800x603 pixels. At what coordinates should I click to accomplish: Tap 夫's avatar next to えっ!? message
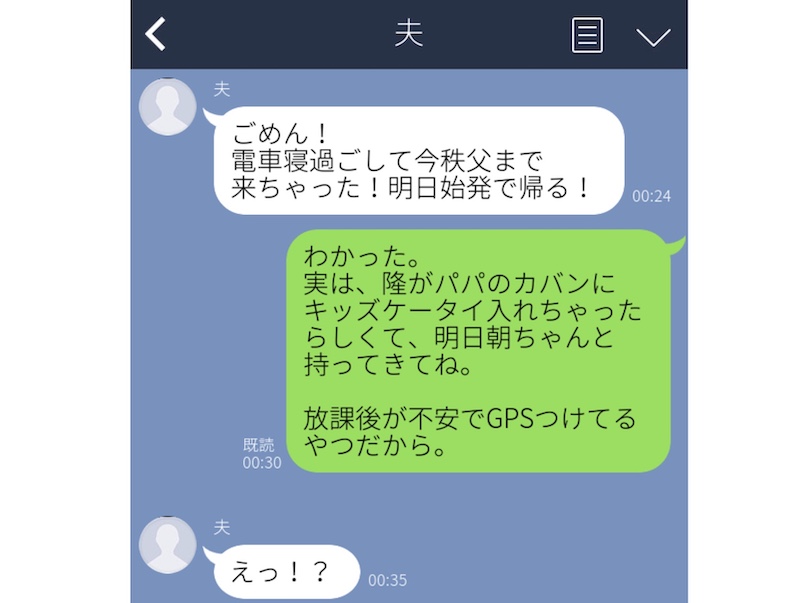[167, 548]
